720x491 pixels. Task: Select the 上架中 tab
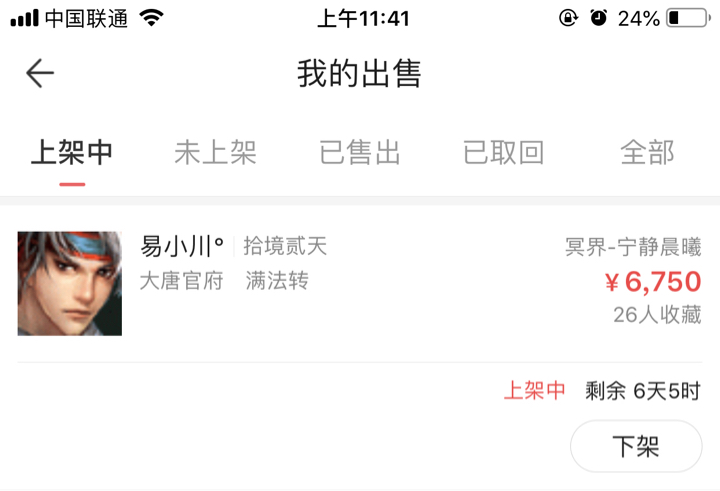(x=71, y=153)
